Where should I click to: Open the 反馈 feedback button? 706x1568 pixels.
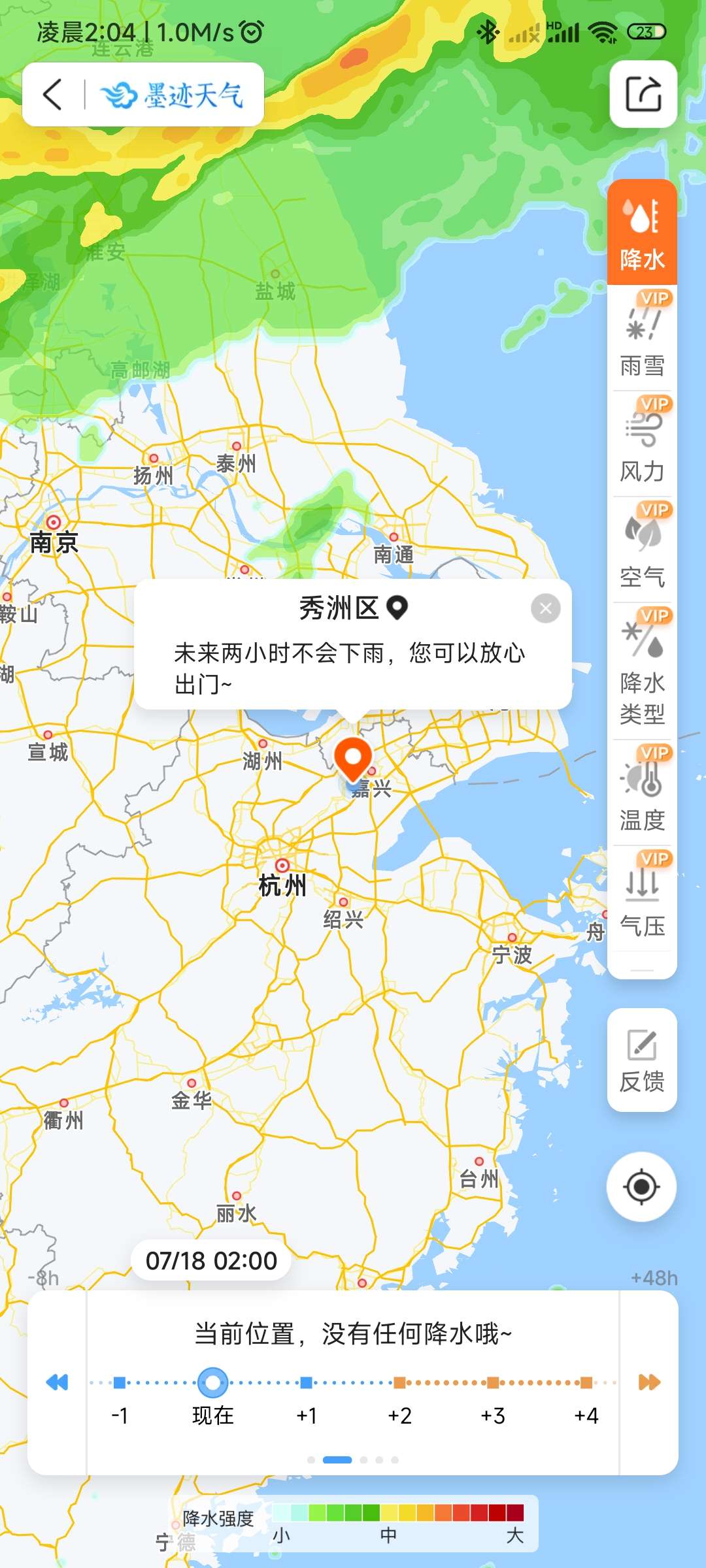point(642,1060)
